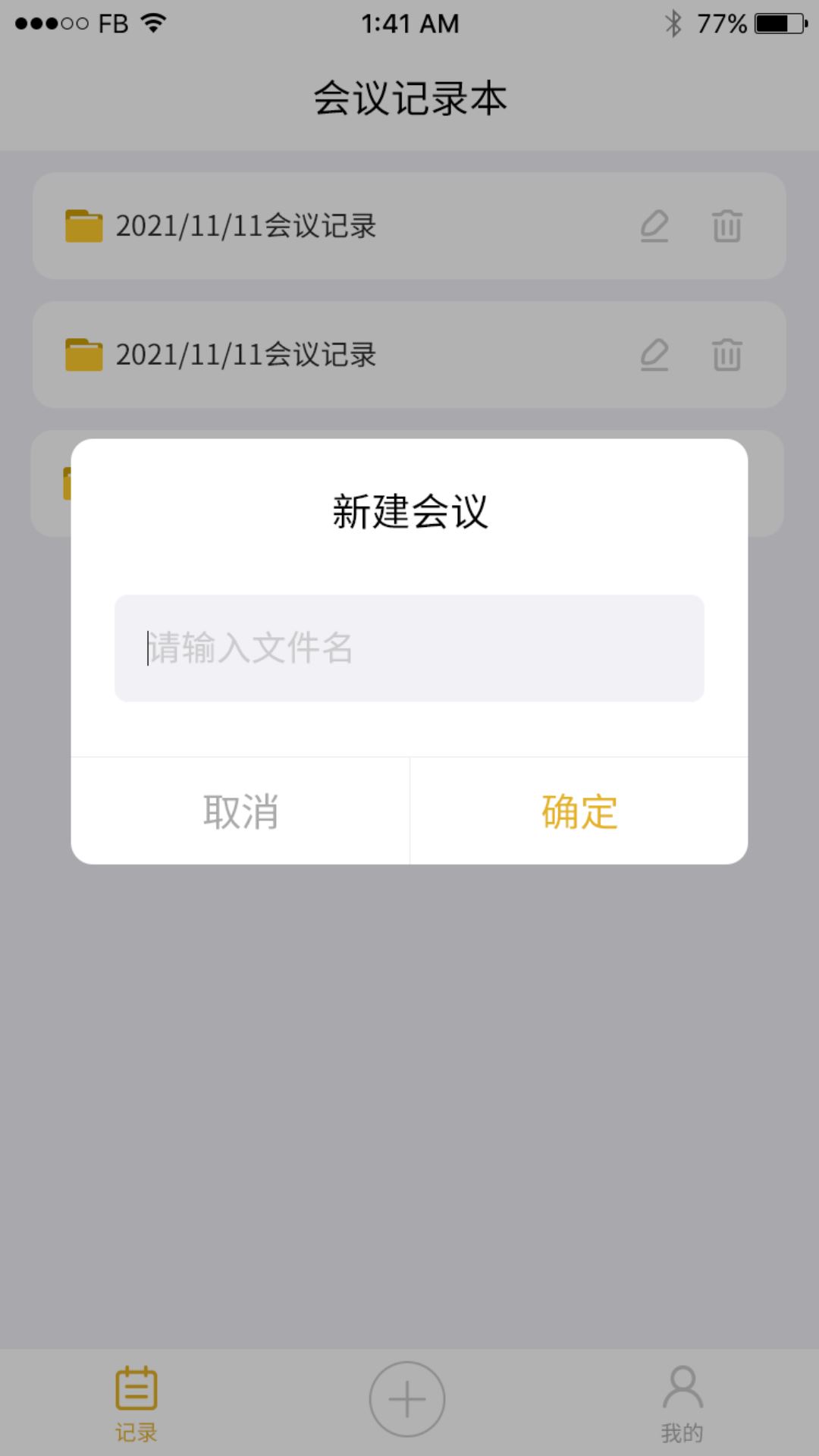
Task: Open the folder icon on the first 2021/11/11会议记录
Action: (83, 226)
